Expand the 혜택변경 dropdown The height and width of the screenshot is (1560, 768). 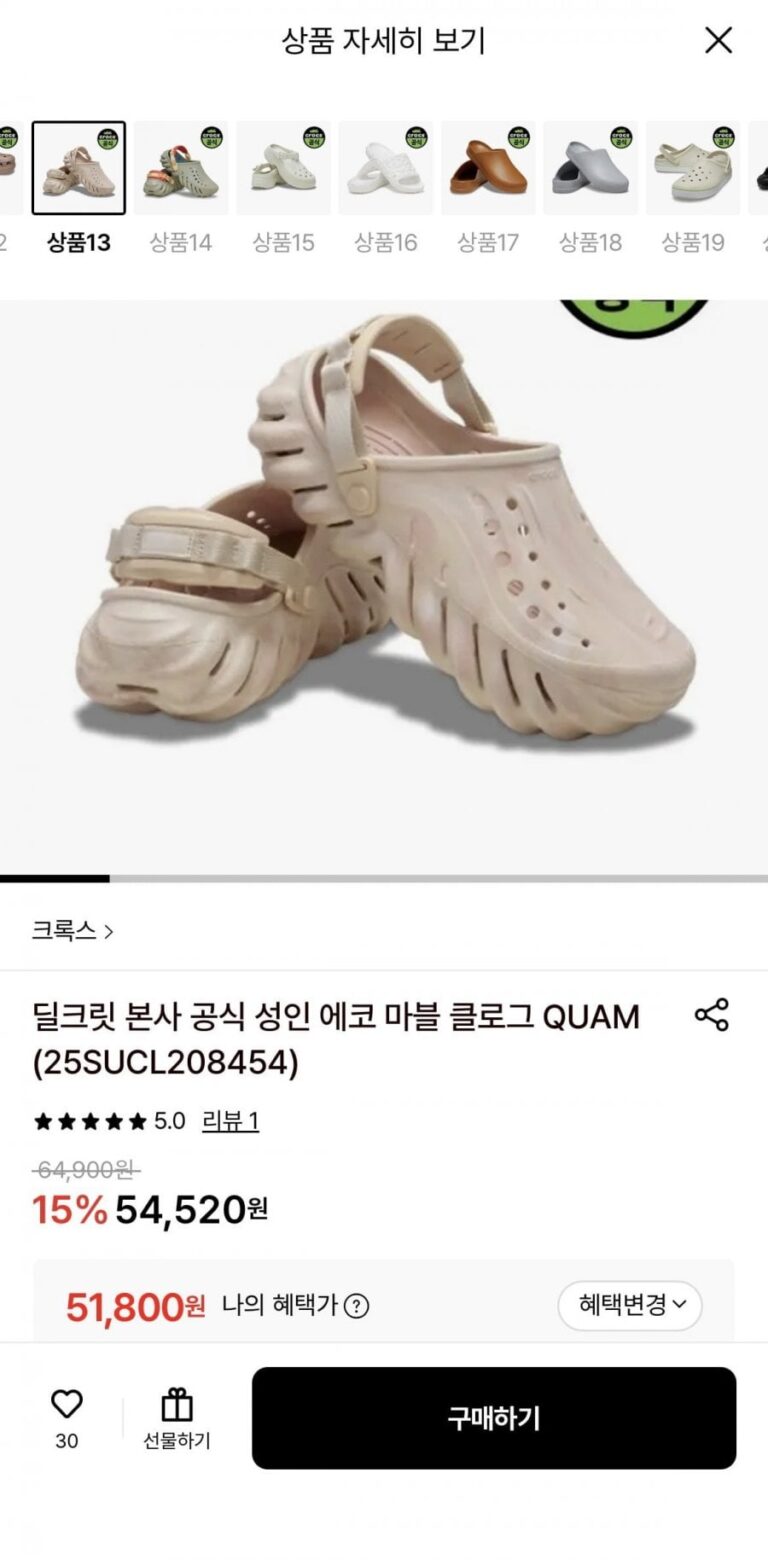[x=630, y=1305]
